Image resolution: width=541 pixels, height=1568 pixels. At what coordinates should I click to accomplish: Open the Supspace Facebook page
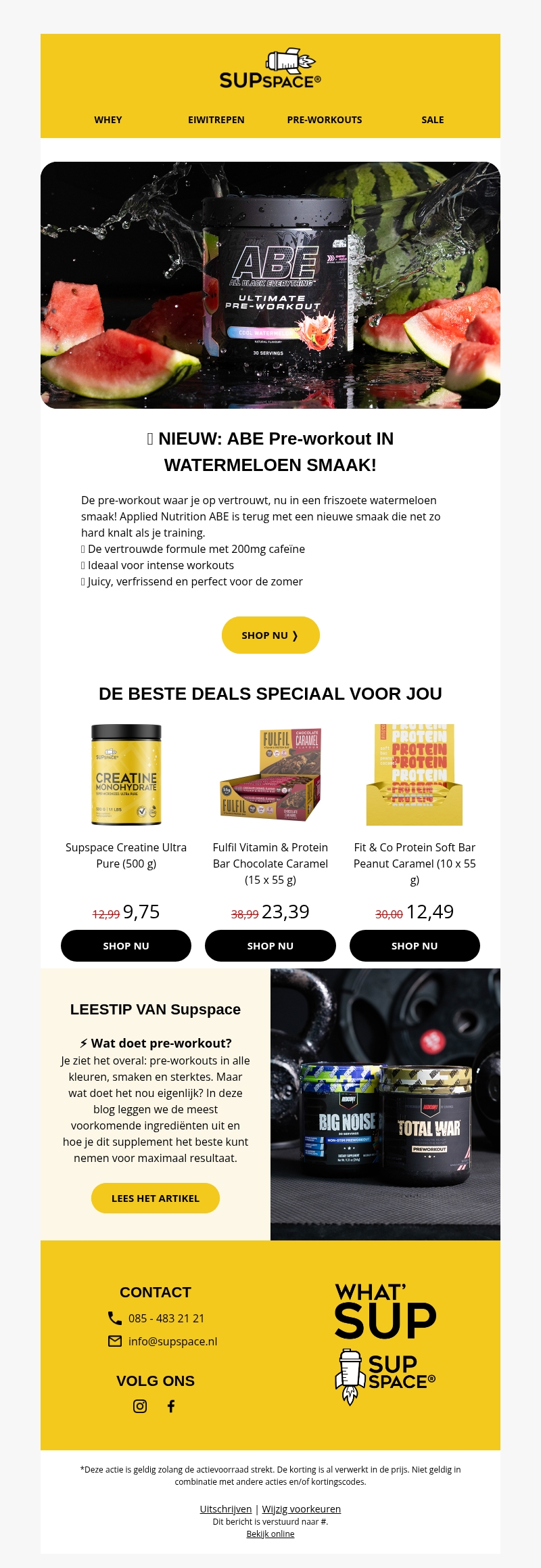point(171,1406)
